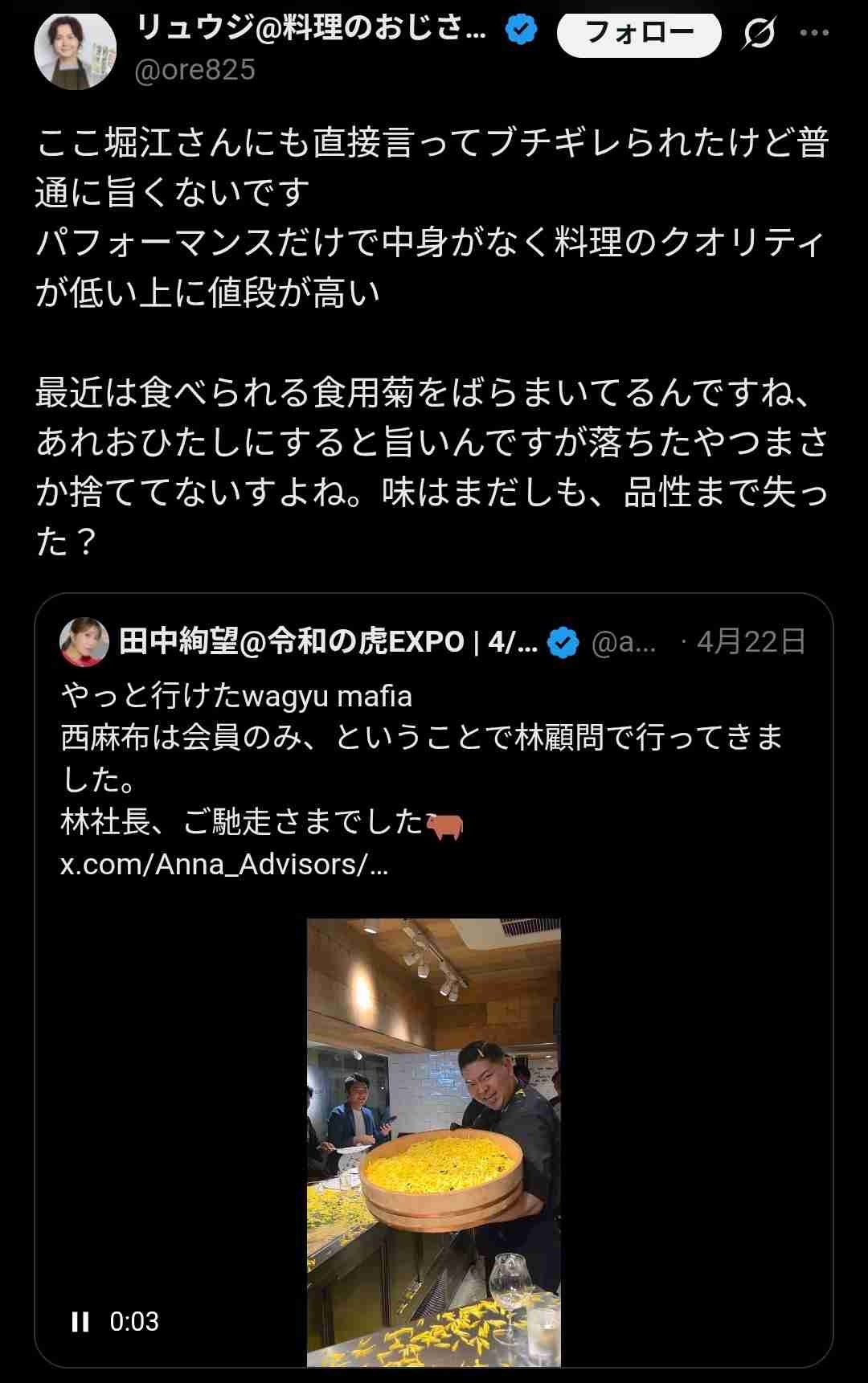The height and width of the screenshot is (1383, 868).
Task: Follow リュウジ with the フォロー button
Action: (x=639, y=33)
